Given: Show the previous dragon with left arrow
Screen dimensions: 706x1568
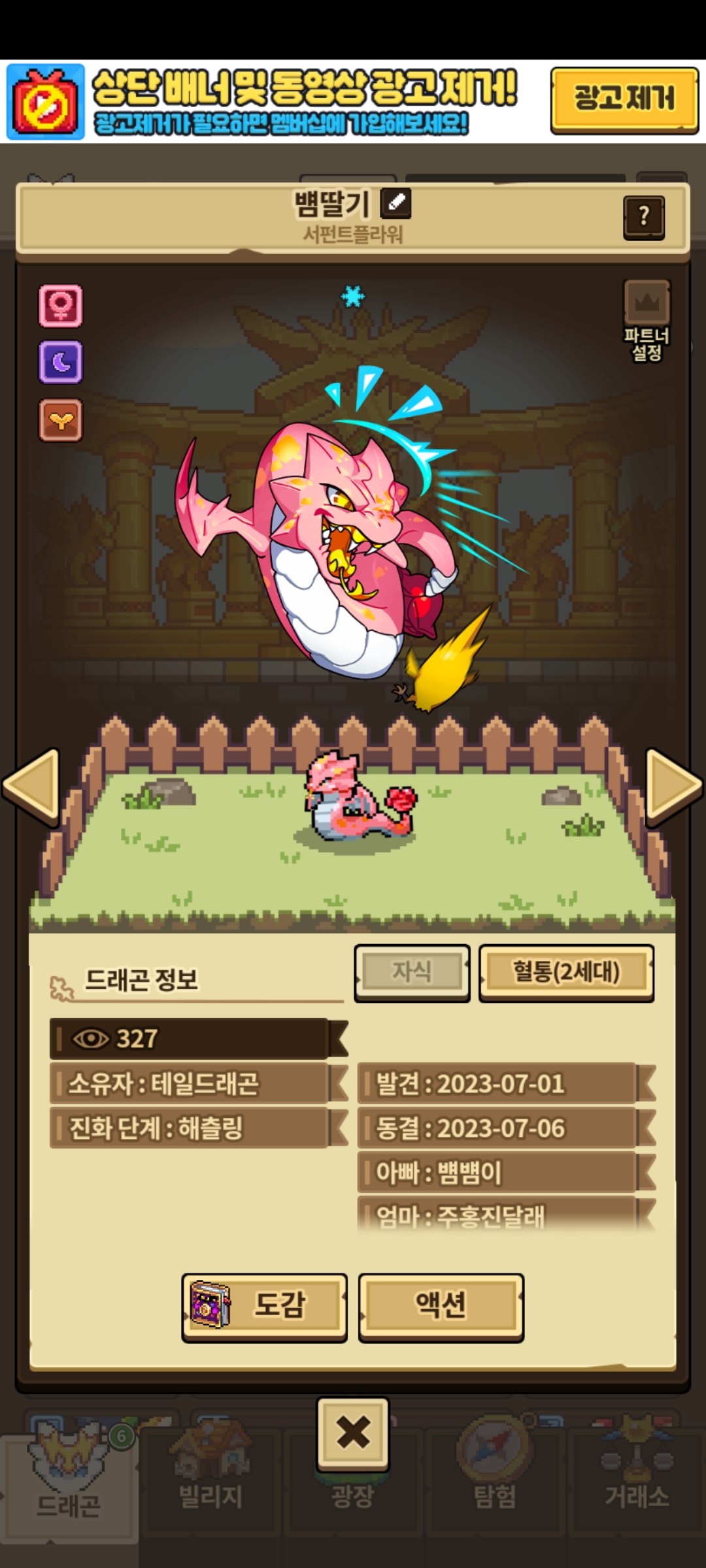Looking at the screenshot, I should [x=31, y=787].
